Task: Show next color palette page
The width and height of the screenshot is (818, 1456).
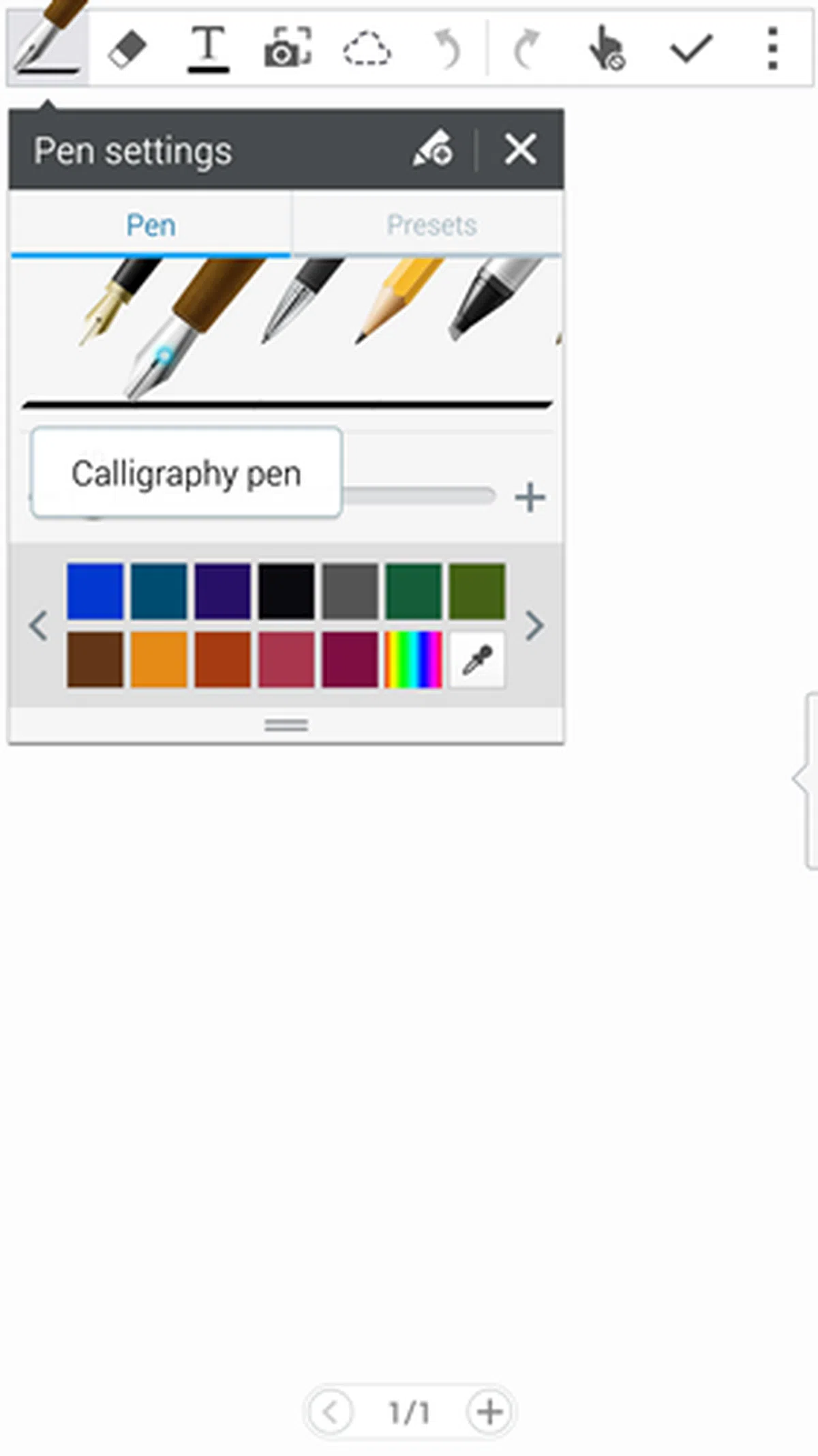Action: pos(535,625)
